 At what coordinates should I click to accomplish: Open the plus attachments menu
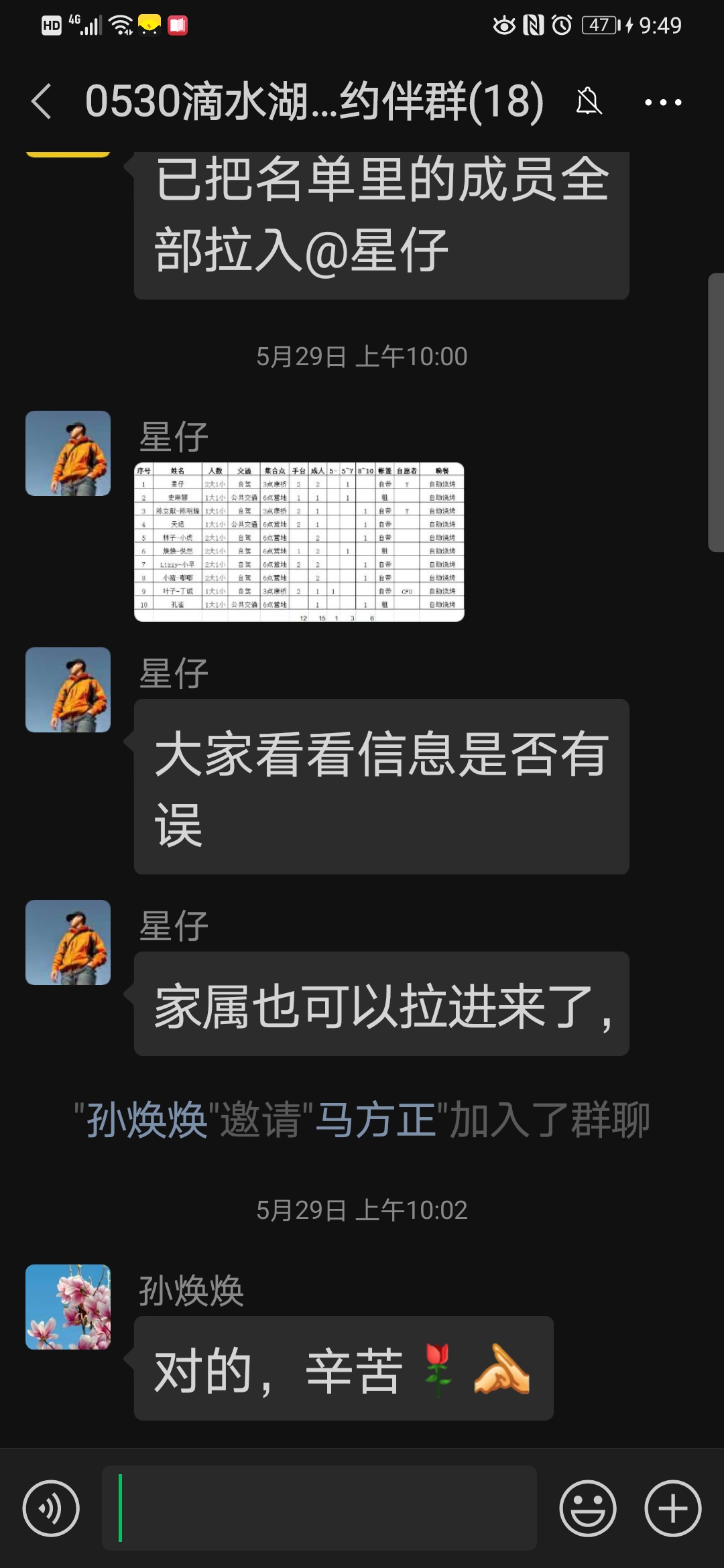[672, 1508]
